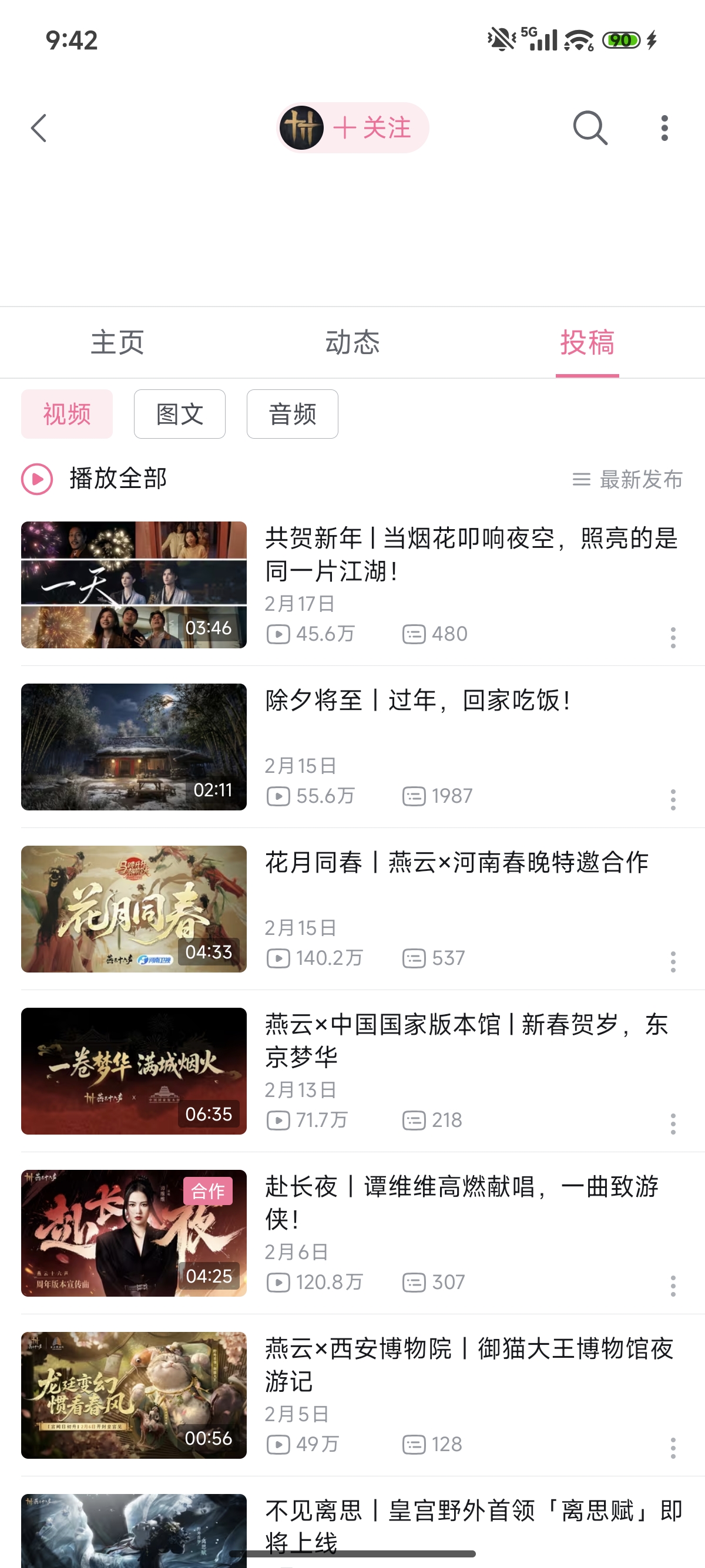705x1568 pixels.
Task: Open search on this profile
Action: (590, 128)
